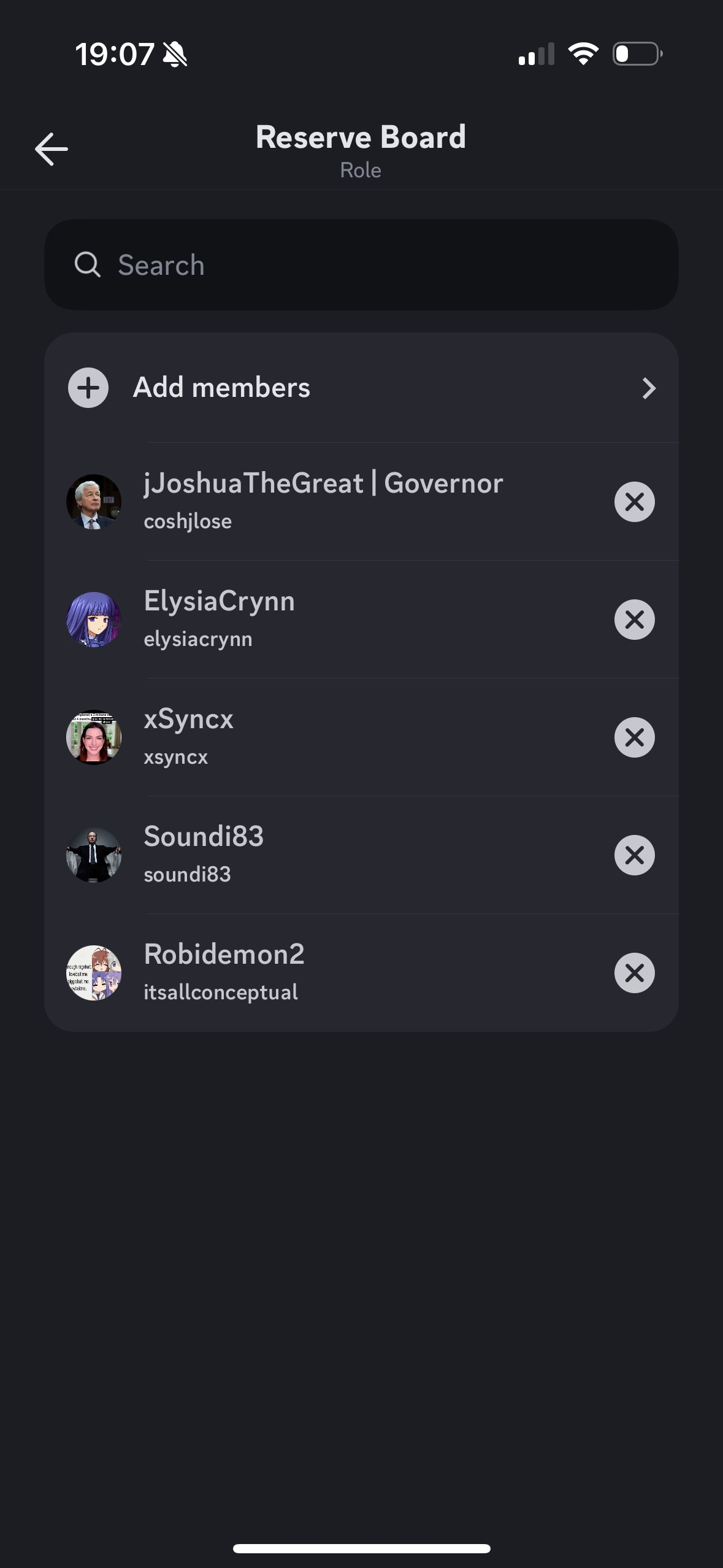
Task: Remove Soundi83 from the role
Action: point(634,855)
